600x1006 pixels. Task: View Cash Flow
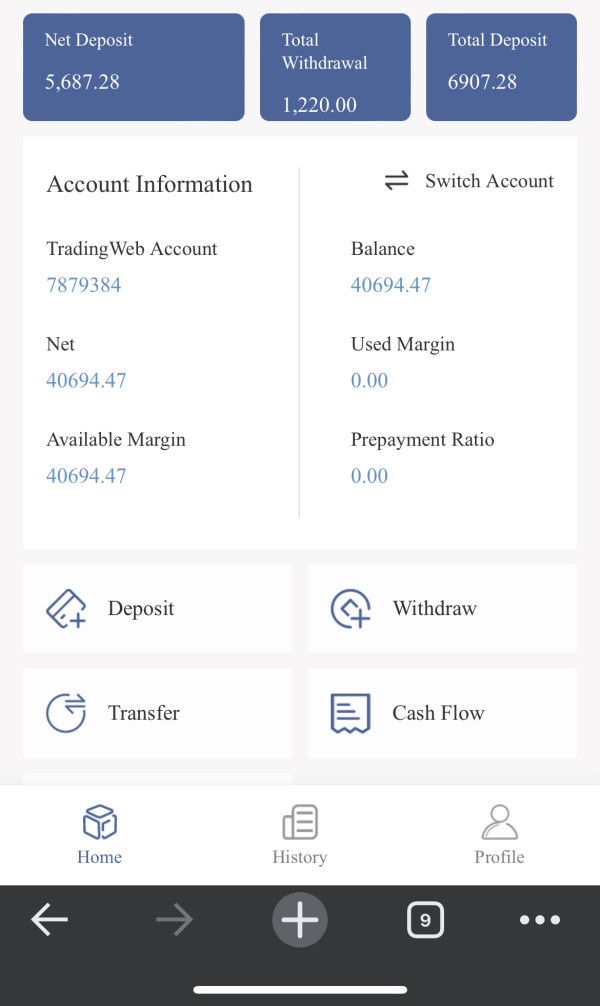point(442,713)
